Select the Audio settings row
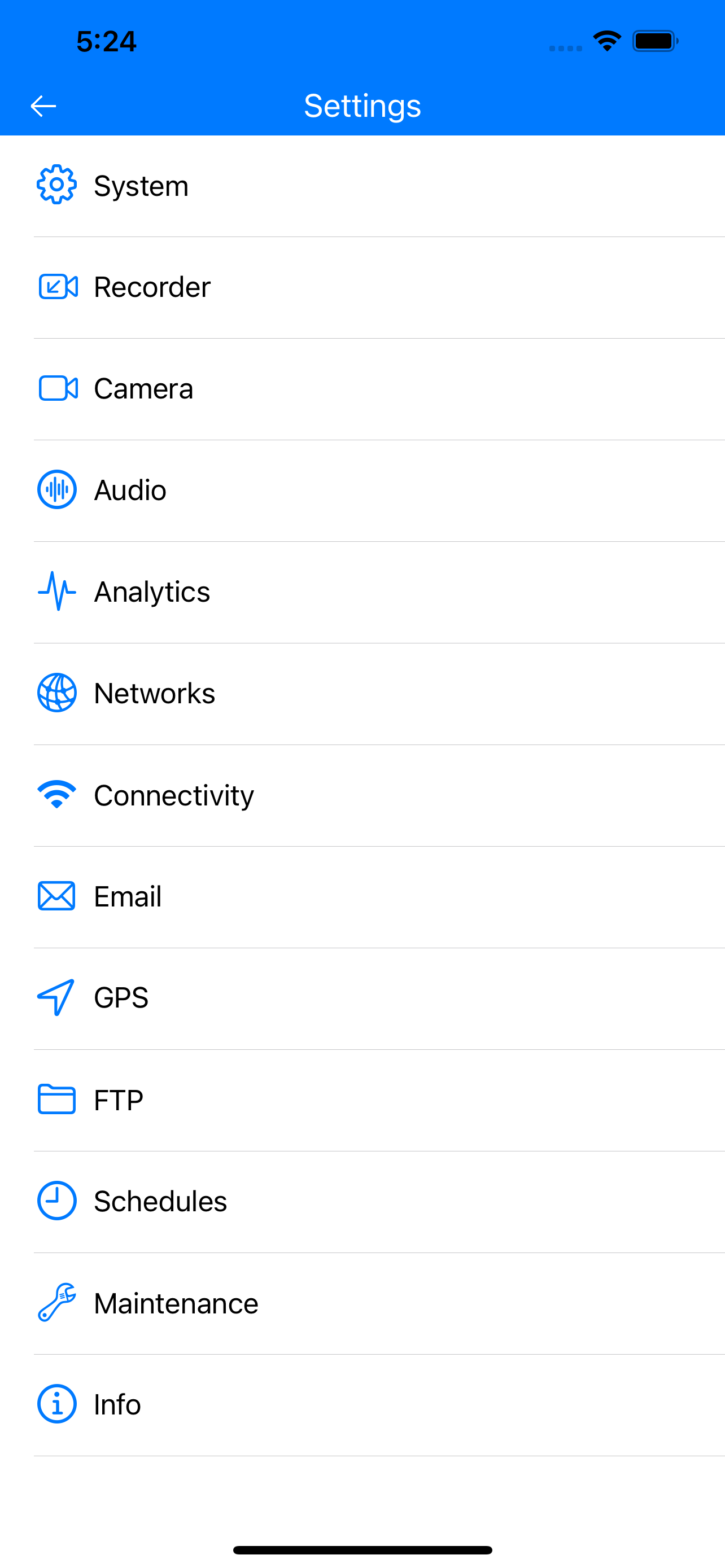 [363, 490]
